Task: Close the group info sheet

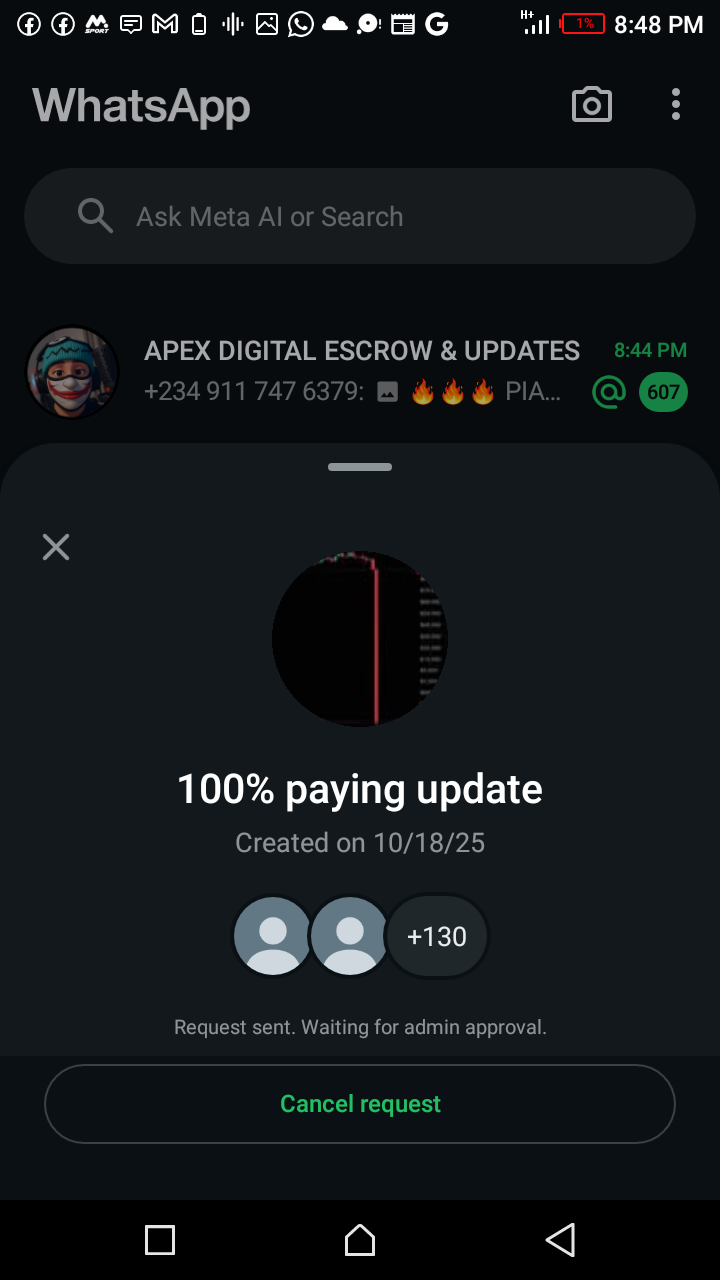Action: tap(56, 547)
